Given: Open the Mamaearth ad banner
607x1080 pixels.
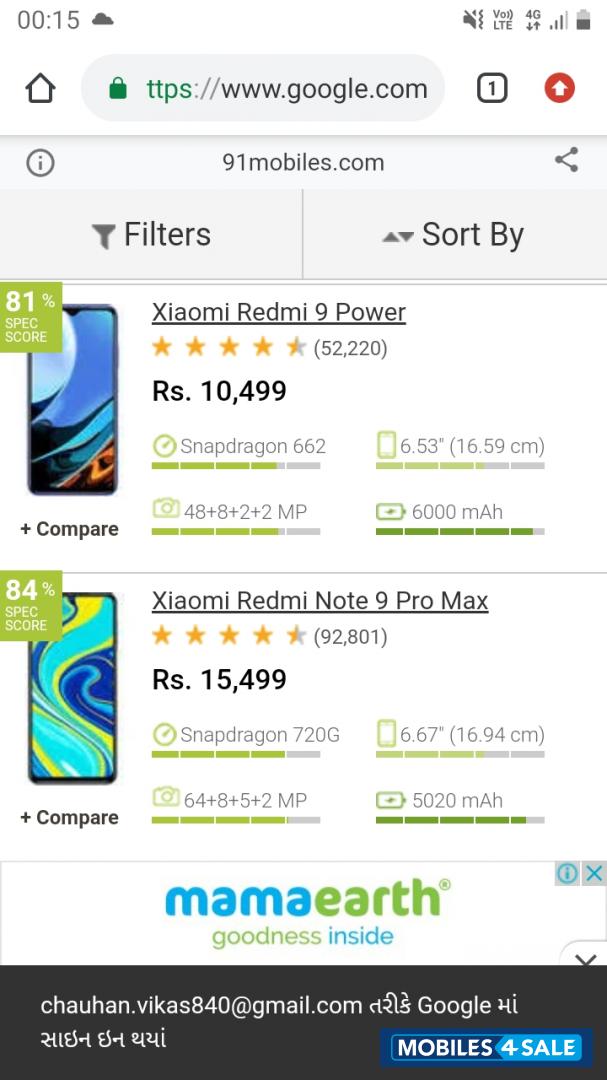Looking at the screenshot, I should (x=300, y=910).
